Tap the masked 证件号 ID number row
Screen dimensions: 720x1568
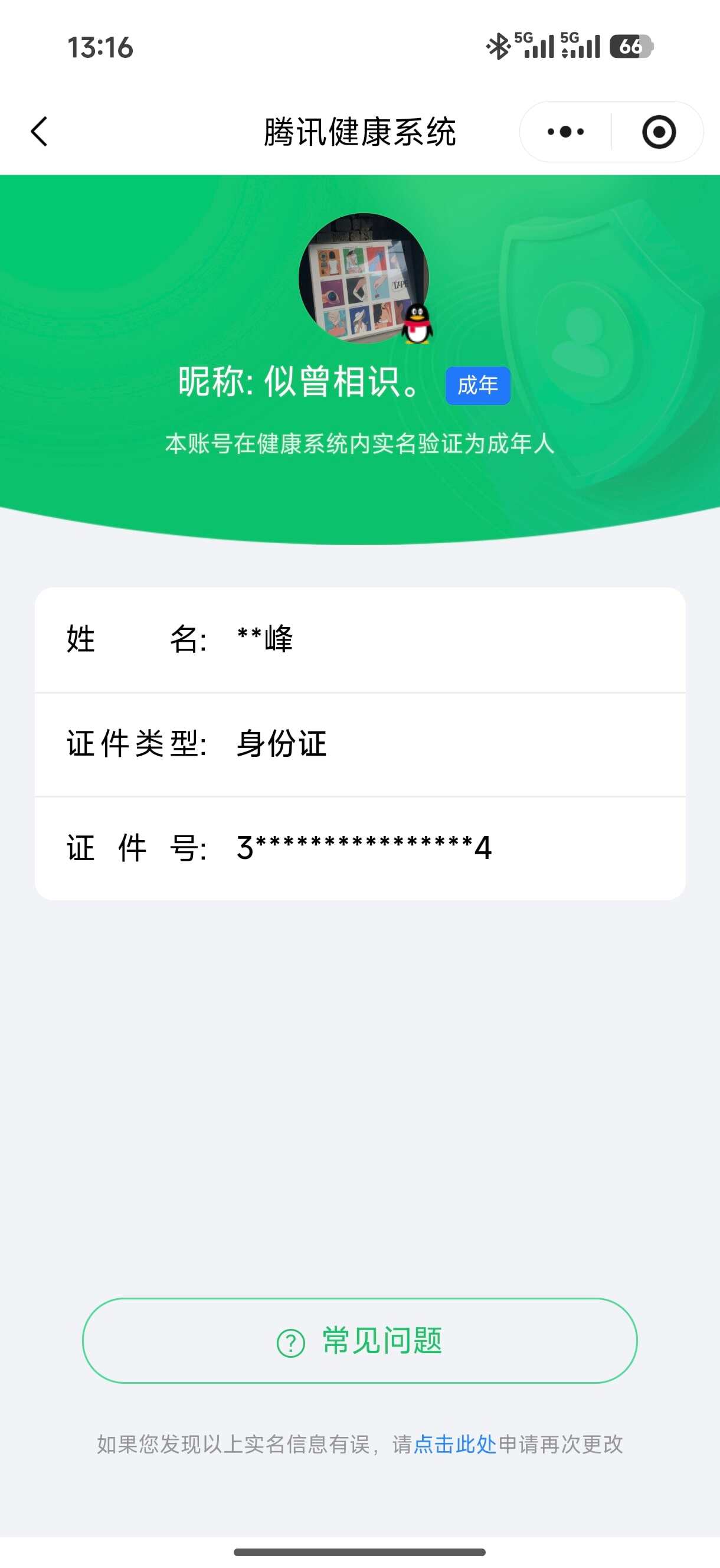point(361,847)
